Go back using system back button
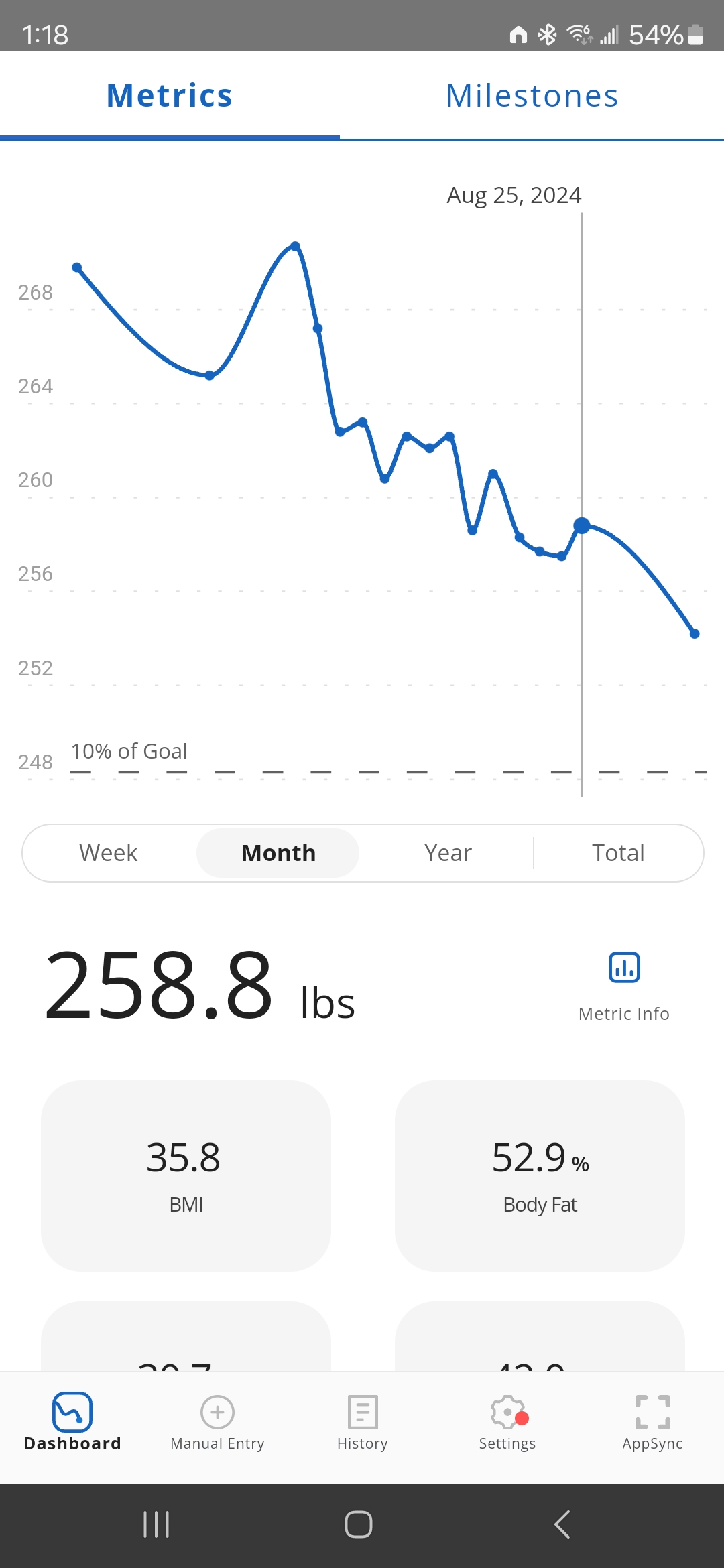Image resolution: width=724 pixels, height=1568 pixels. [x=562, y=1524]
